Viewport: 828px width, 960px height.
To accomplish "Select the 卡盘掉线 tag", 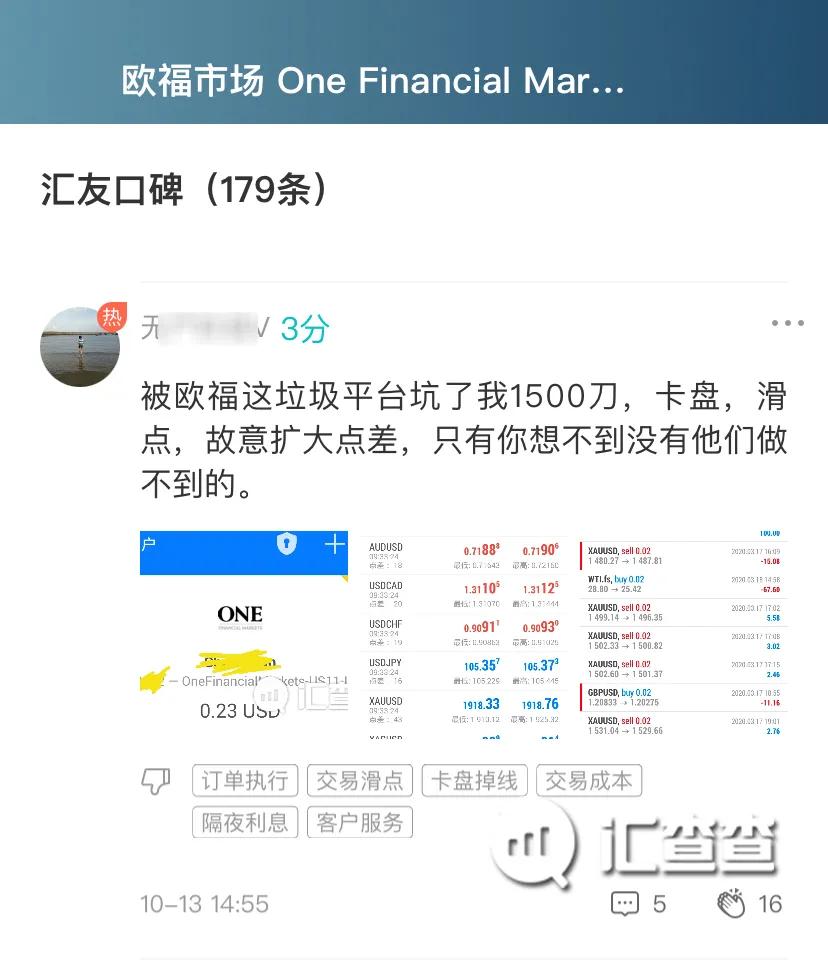I will [475, 781].
